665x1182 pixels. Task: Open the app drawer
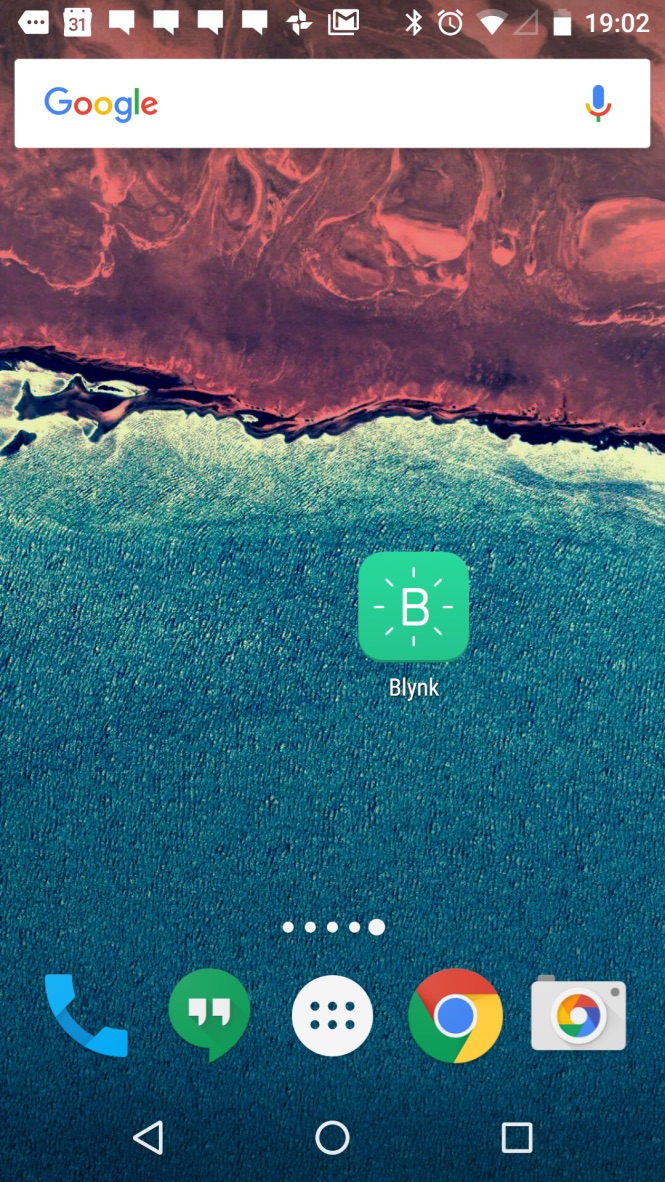[x=332, y=1015]
